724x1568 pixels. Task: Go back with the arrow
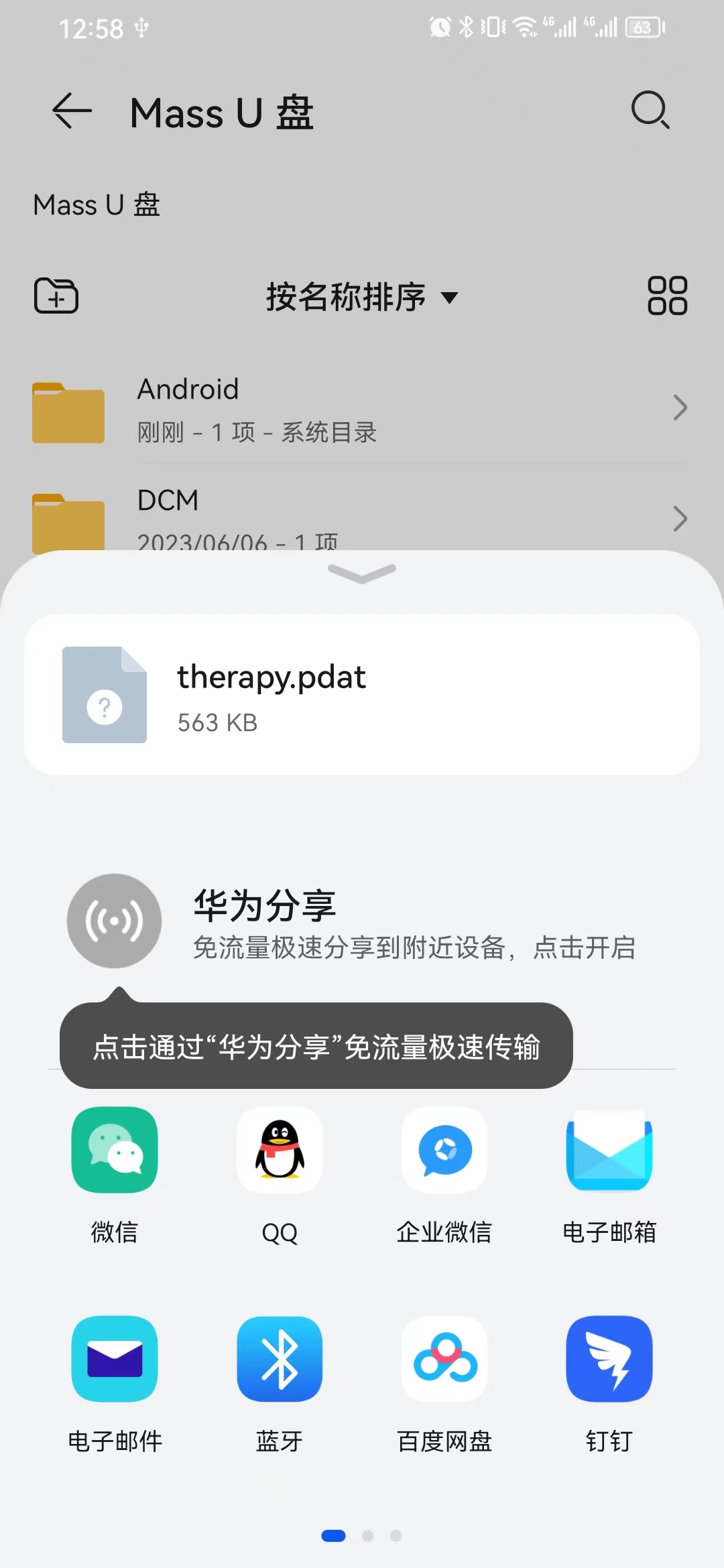coord(70,111)
